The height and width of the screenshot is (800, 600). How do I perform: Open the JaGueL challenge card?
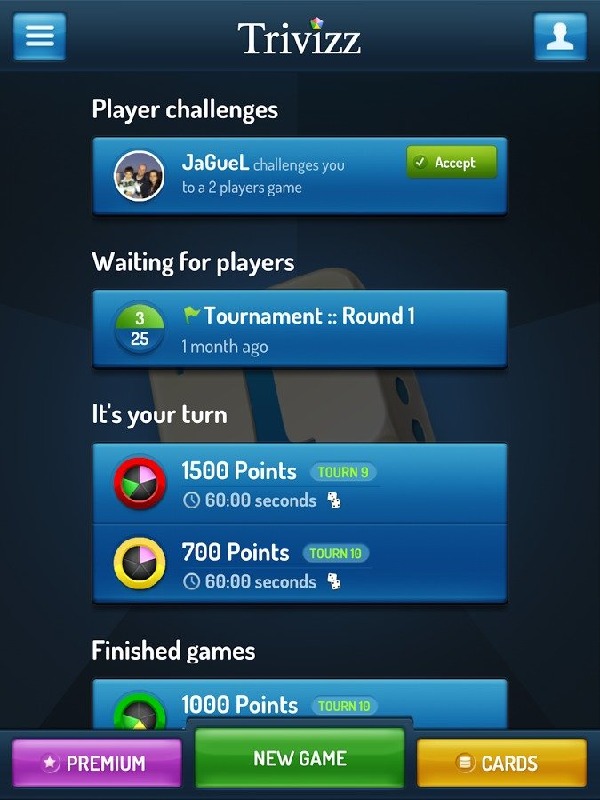point(270,176)
